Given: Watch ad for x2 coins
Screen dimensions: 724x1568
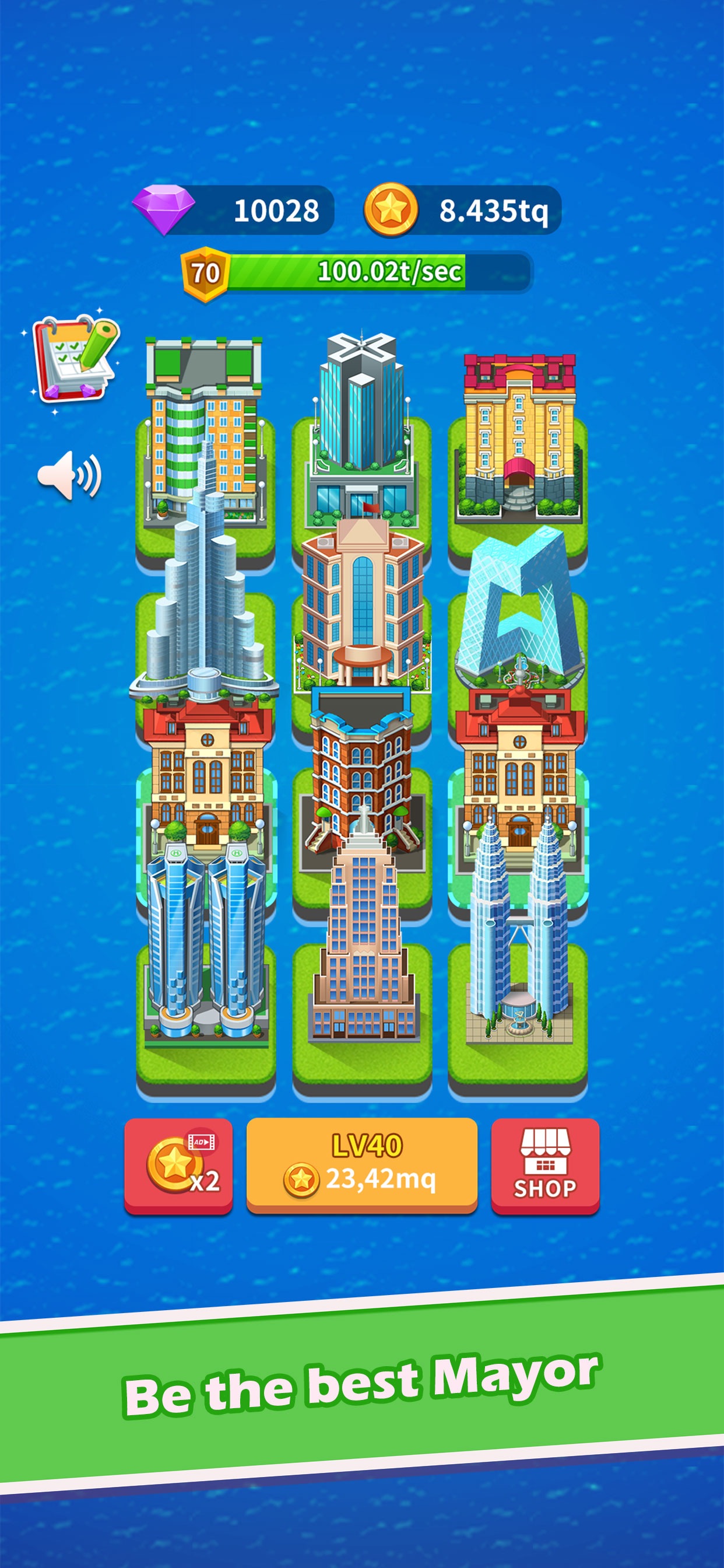Looking at the screenshot, I should [178, 1165].
